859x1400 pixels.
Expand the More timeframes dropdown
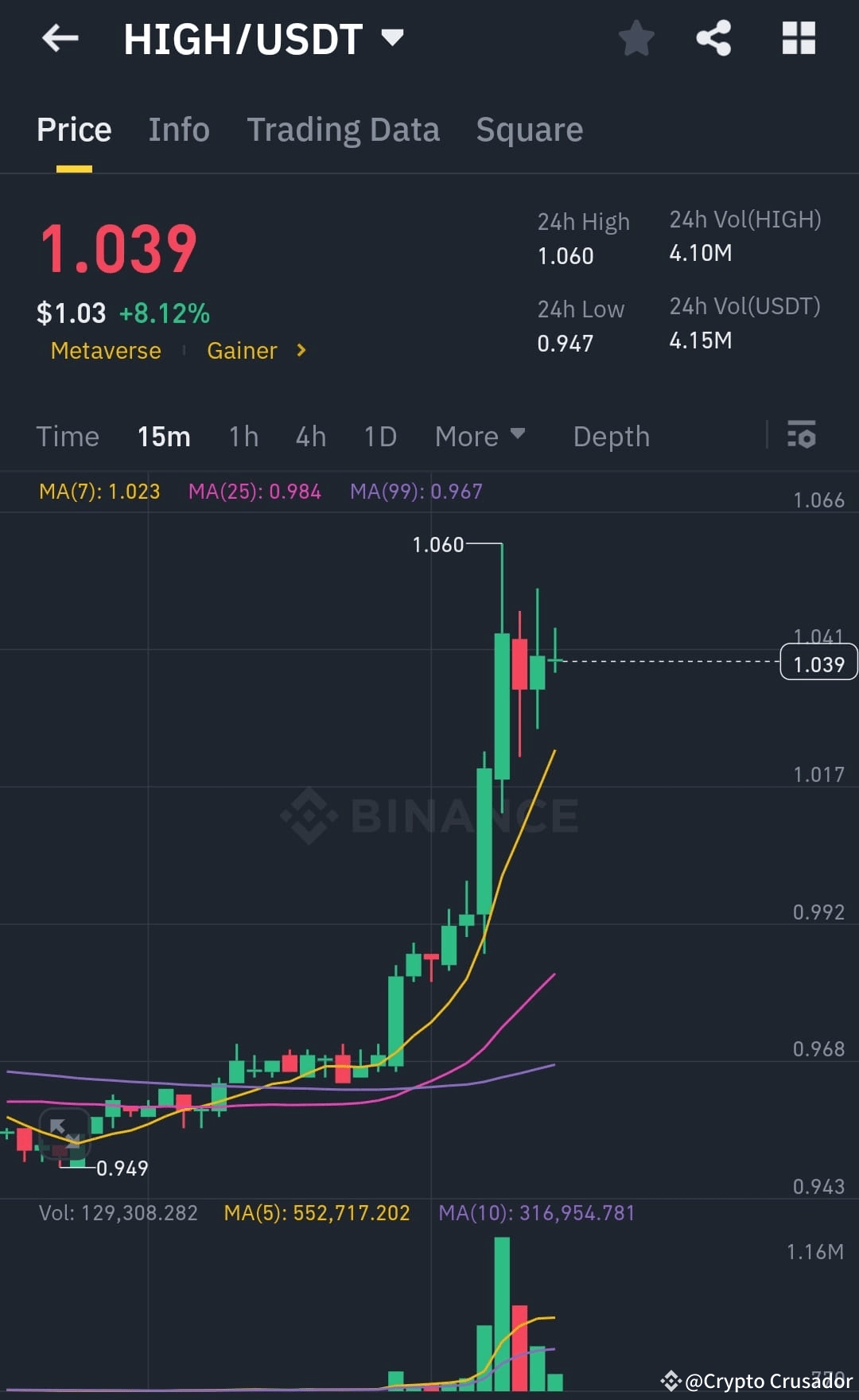coord(479,436)
